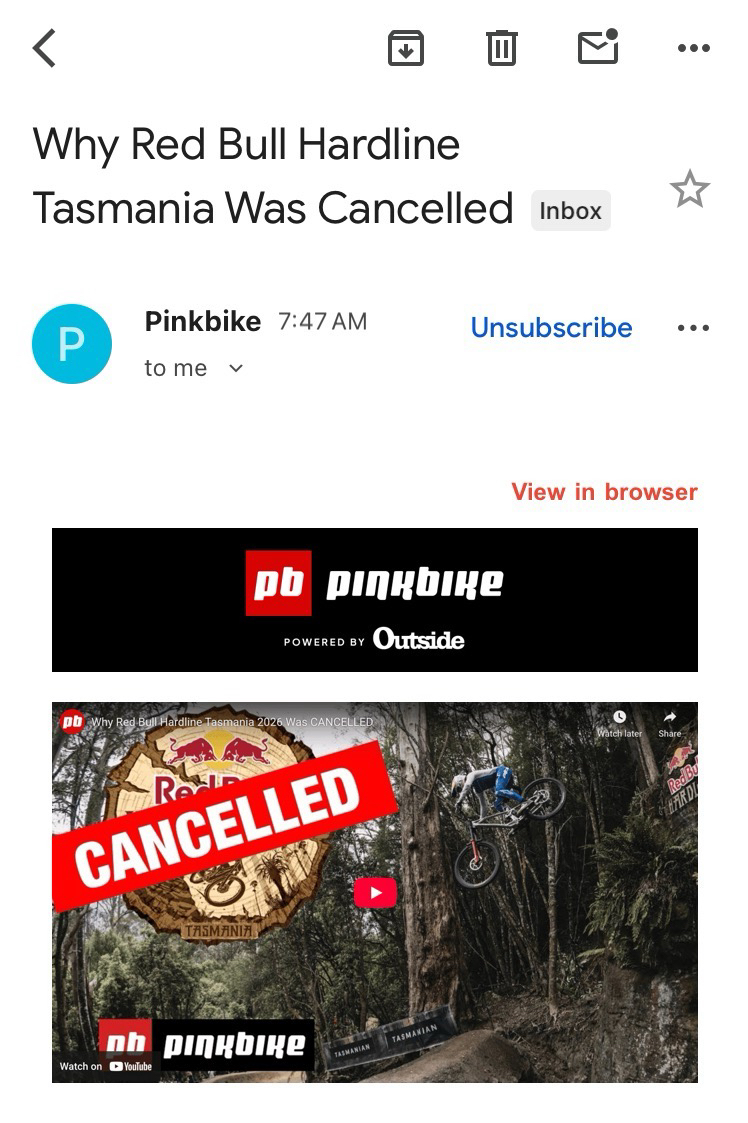Delete this email
This screenshot has width=748, height=1123.
click(501, 48)
